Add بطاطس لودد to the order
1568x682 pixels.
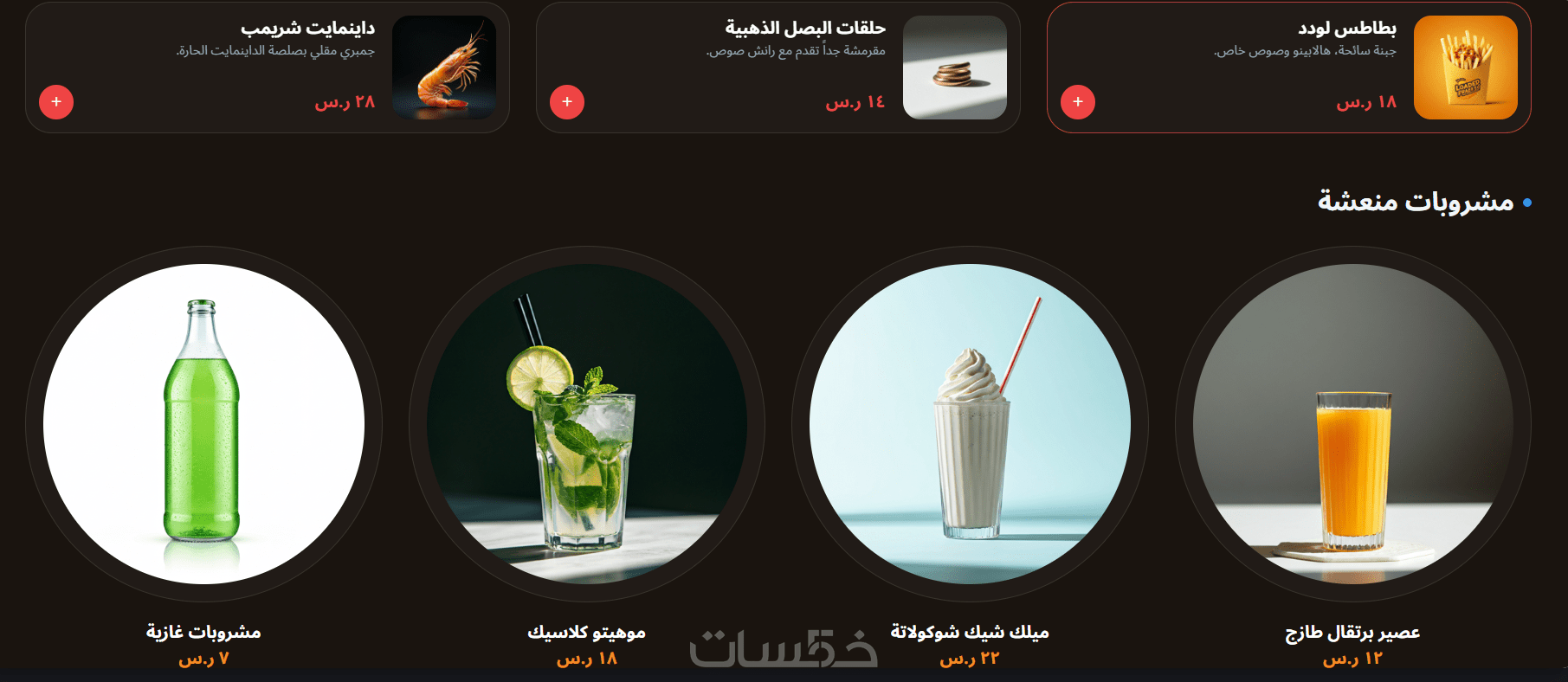(1077, 102)
